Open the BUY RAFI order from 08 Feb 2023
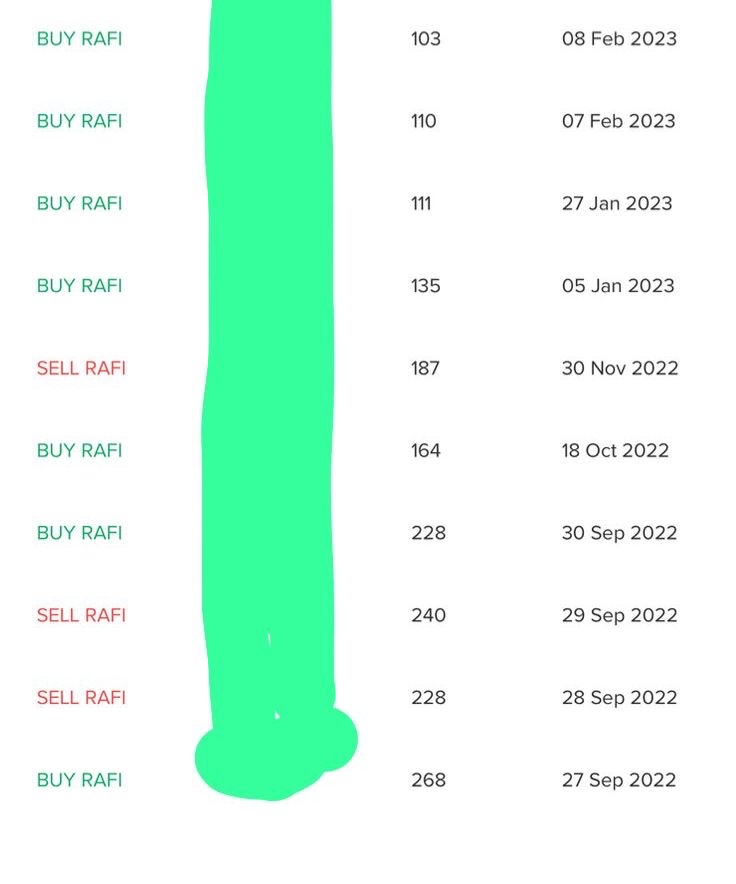The width and height of the screenshot is (736, 884). click(80, 39)
